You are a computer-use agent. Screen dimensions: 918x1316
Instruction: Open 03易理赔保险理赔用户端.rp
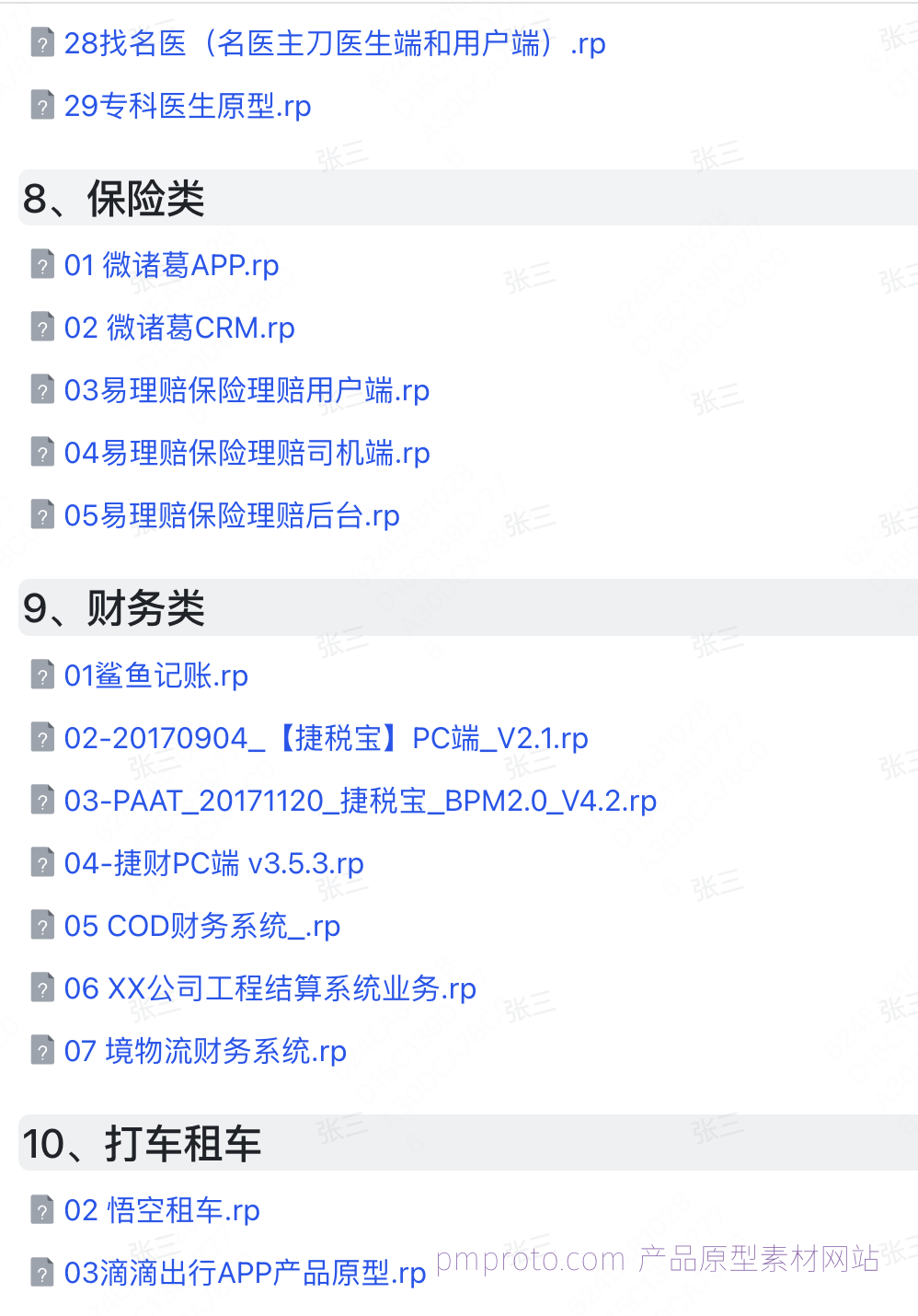(x=247, y=390)
